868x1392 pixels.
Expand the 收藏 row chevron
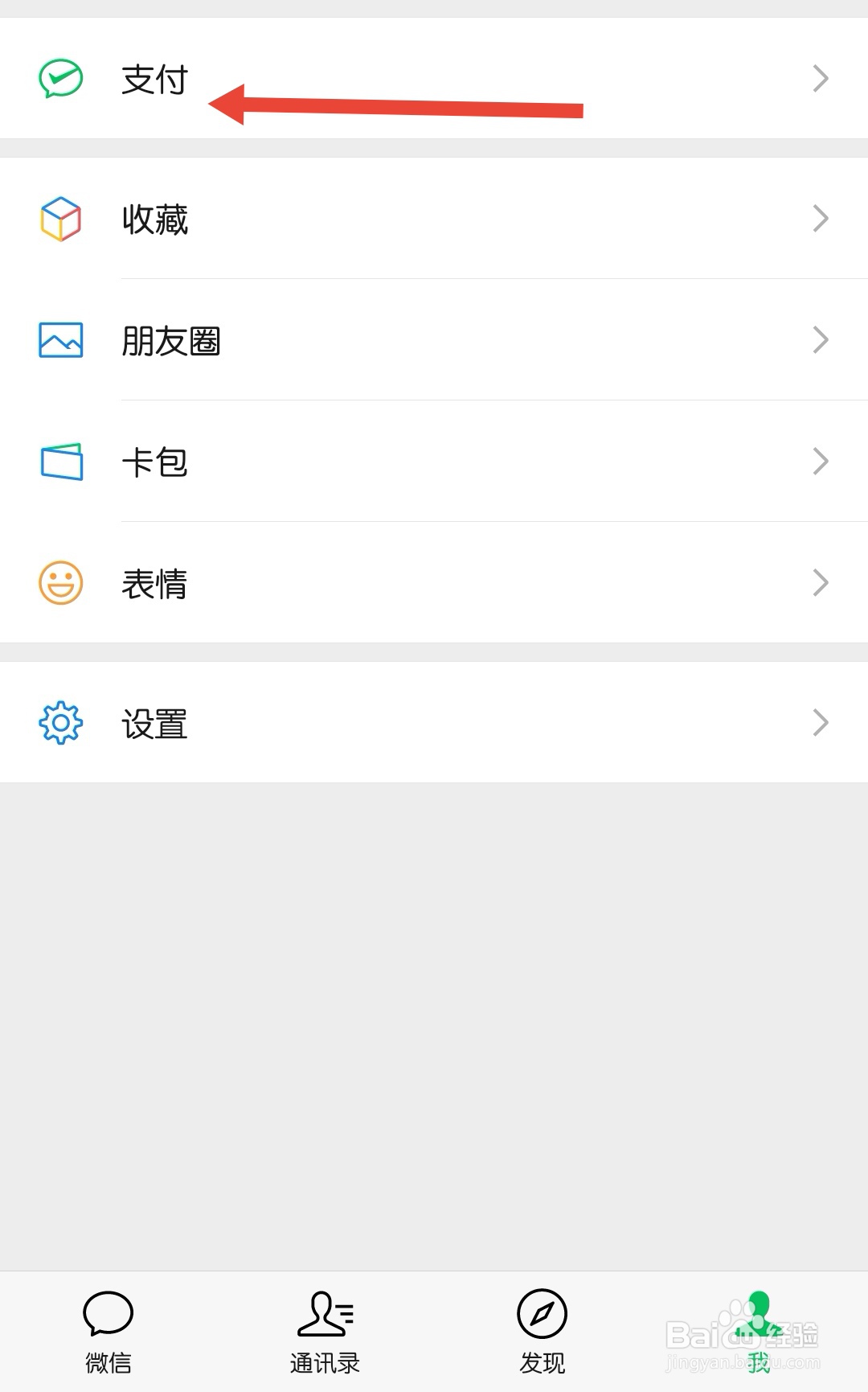coord(820,218)
